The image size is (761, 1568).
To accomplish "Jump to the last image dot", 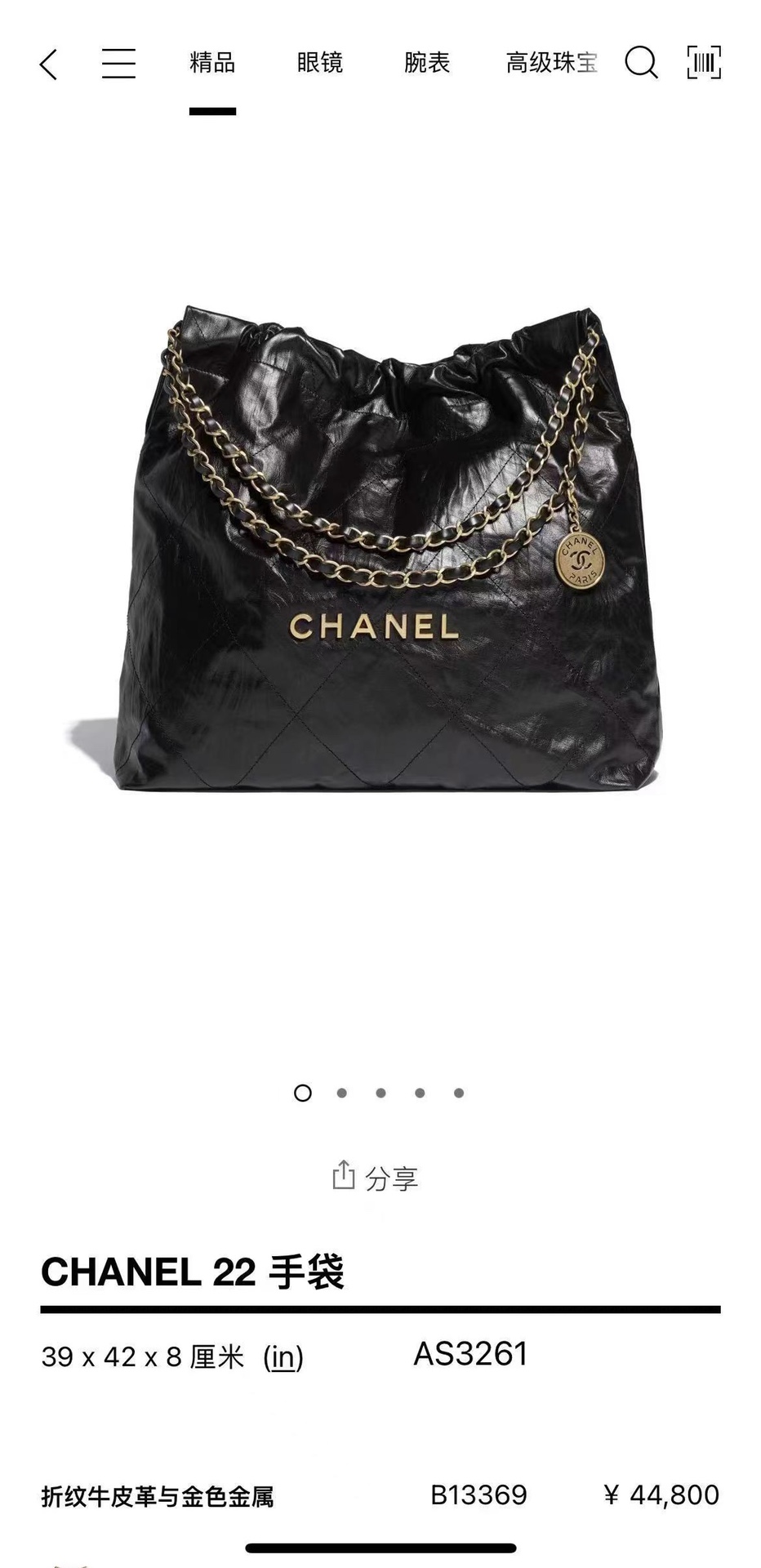I will pos(459,1093).
